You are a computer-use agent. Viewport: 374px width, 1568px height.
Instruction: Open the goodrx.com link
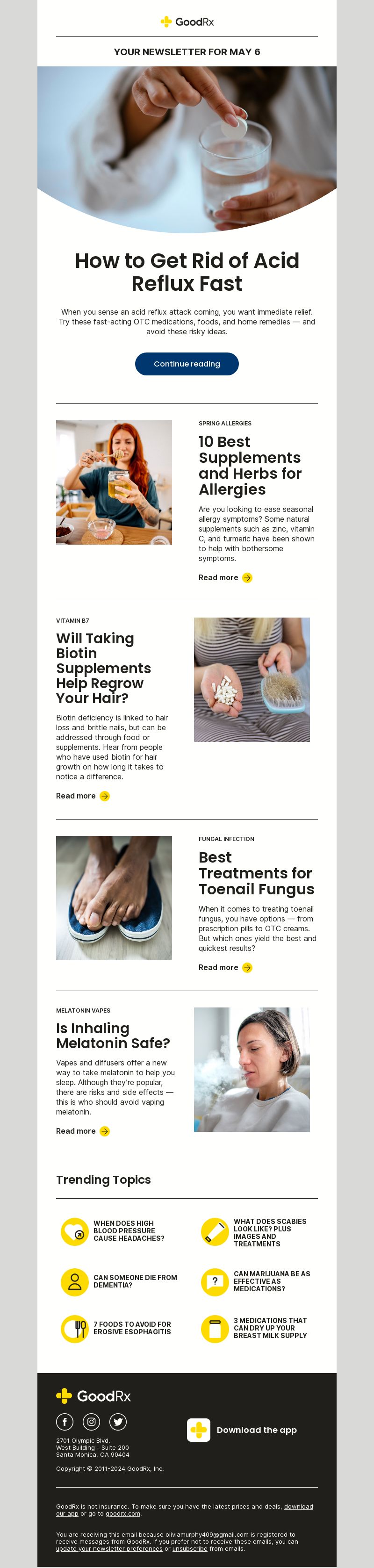pos(122,1513)
